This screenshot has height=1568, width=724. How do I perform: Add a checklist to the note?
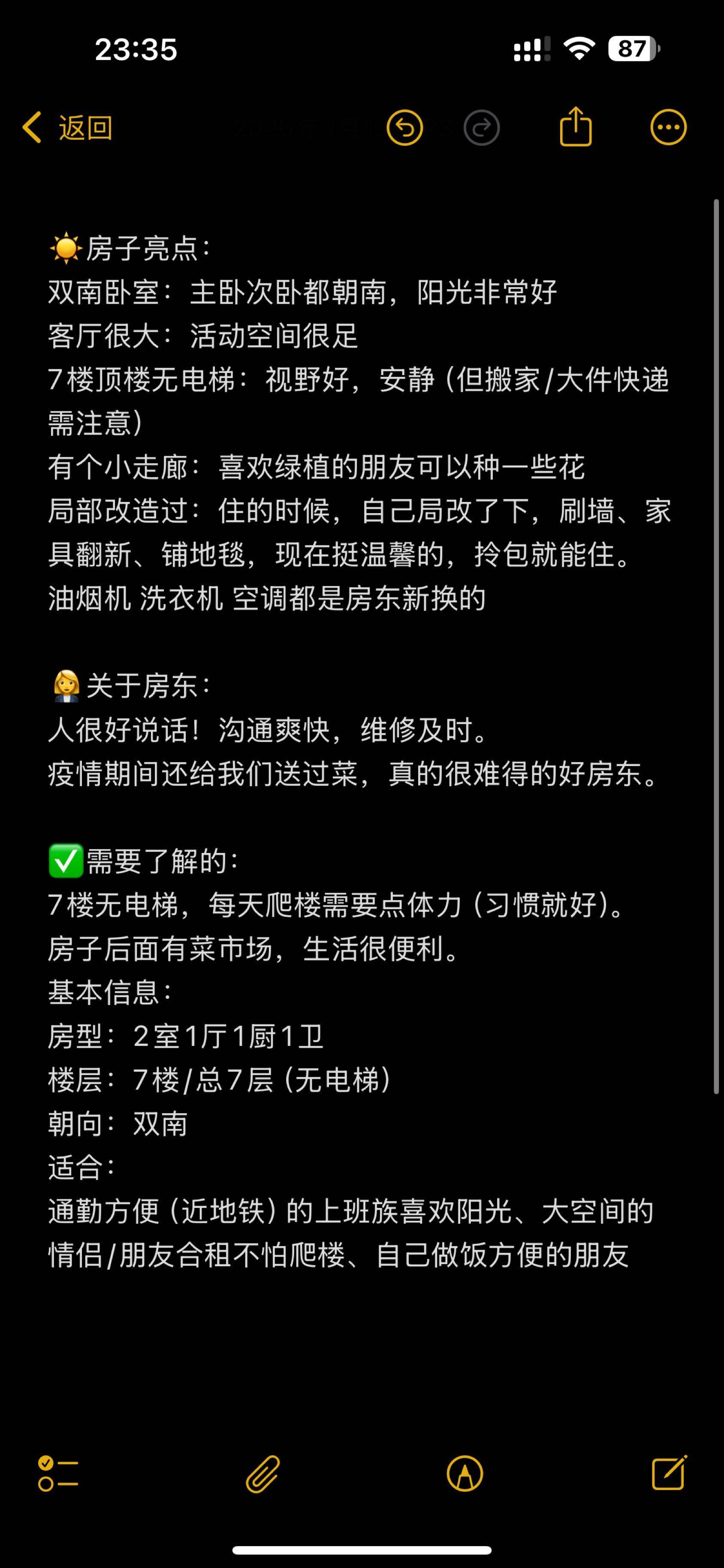(x=58, y=1474)
